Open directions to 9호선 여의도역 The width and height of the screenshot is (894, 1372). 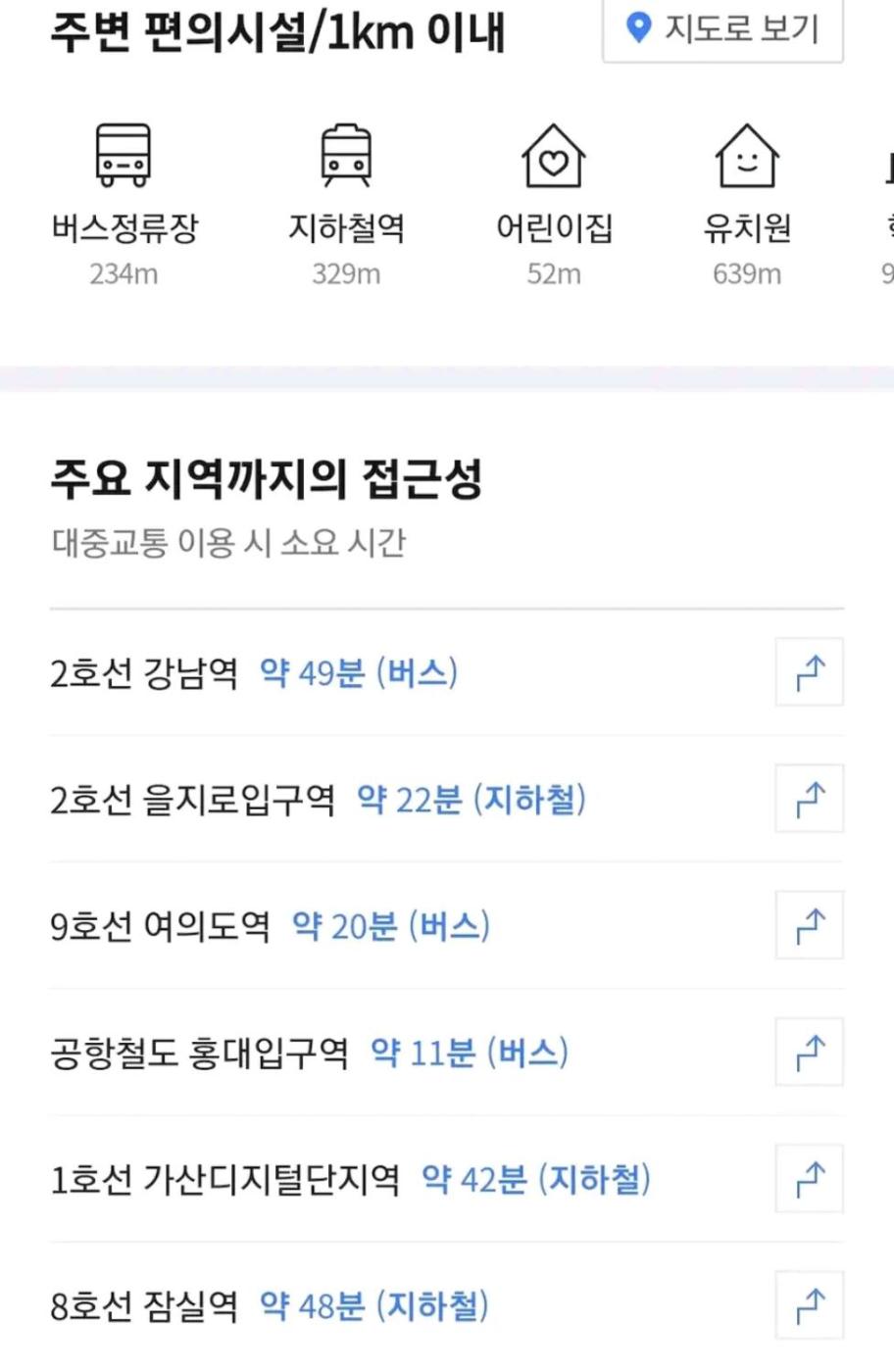click(x=809, y=925)
